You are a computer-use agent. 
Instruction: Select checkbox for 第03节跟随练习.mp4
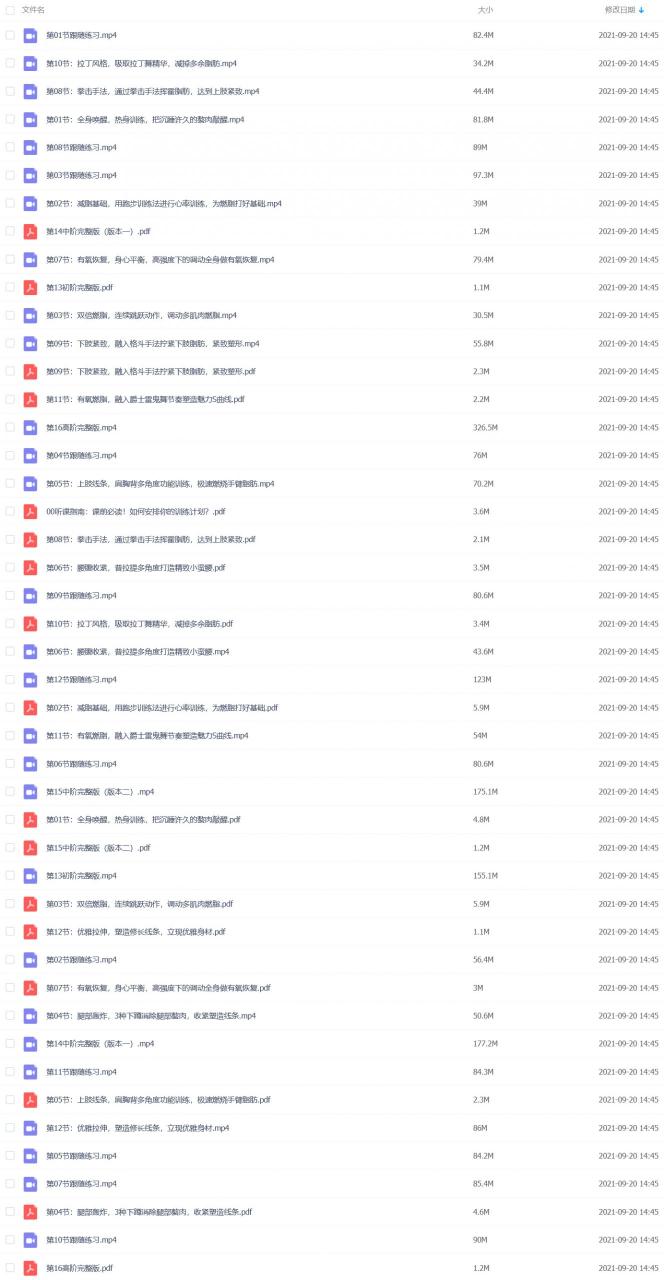click(10, 175)
